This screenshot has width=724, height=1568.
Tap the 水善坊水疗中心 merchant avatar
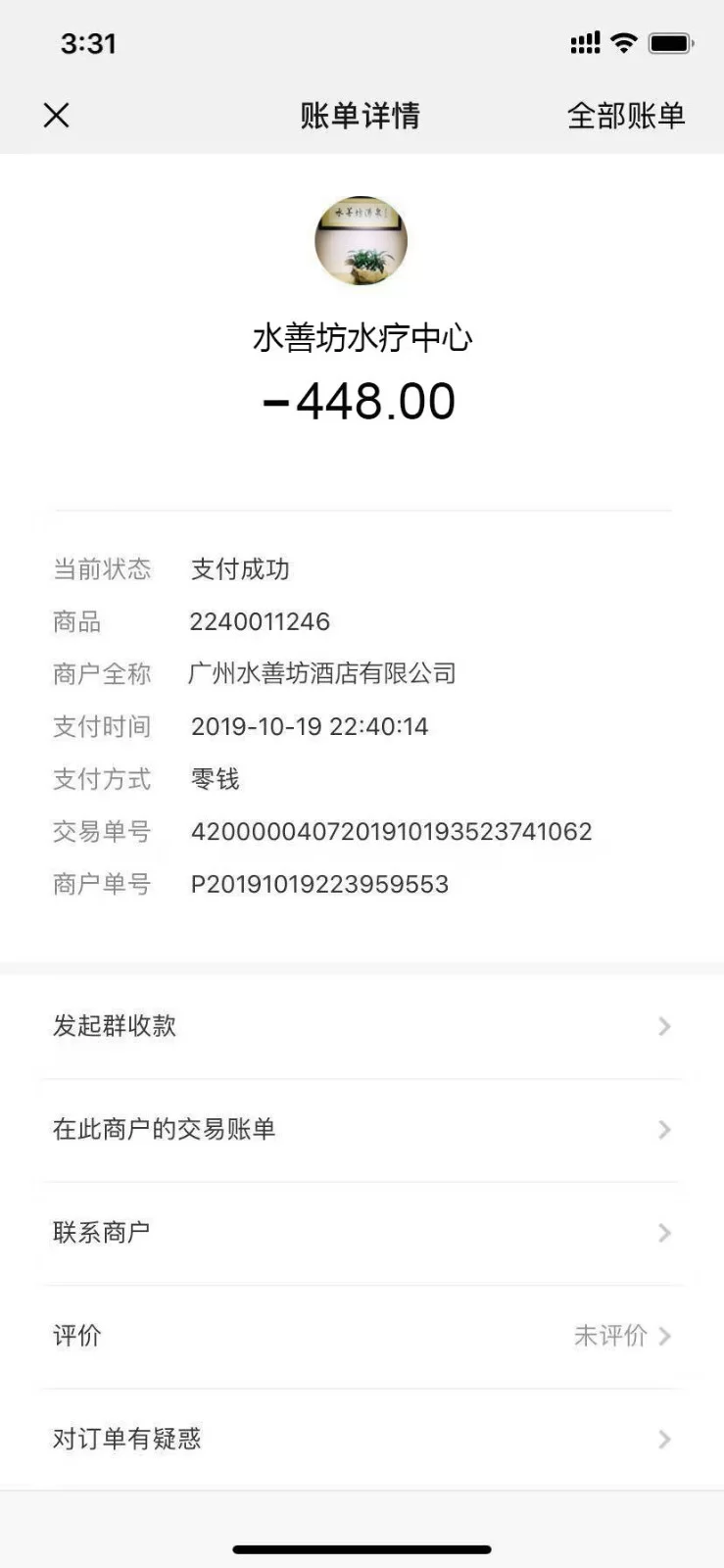click(x=361, y=241)
